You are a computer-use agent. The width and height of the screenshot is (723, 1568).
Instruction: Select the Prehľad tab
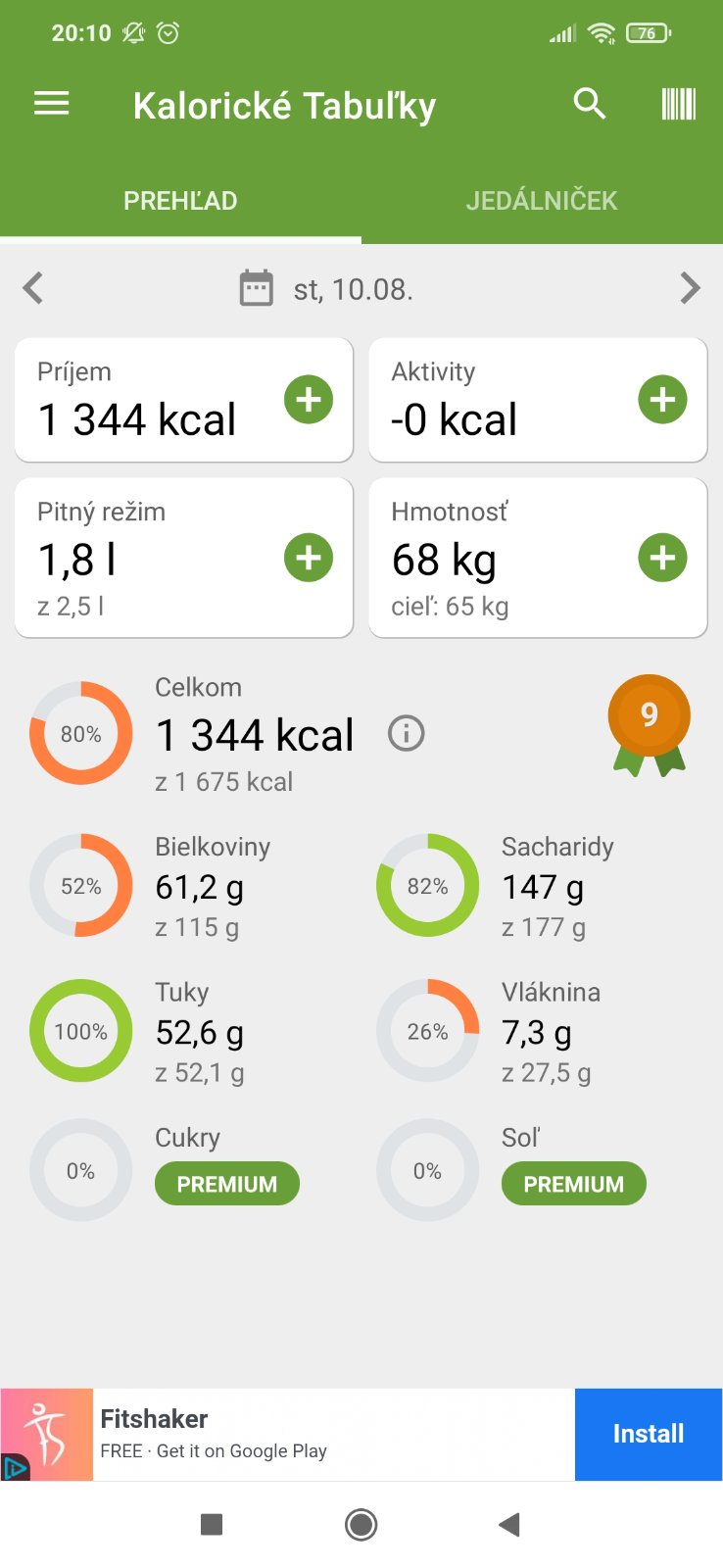(180, 201)
